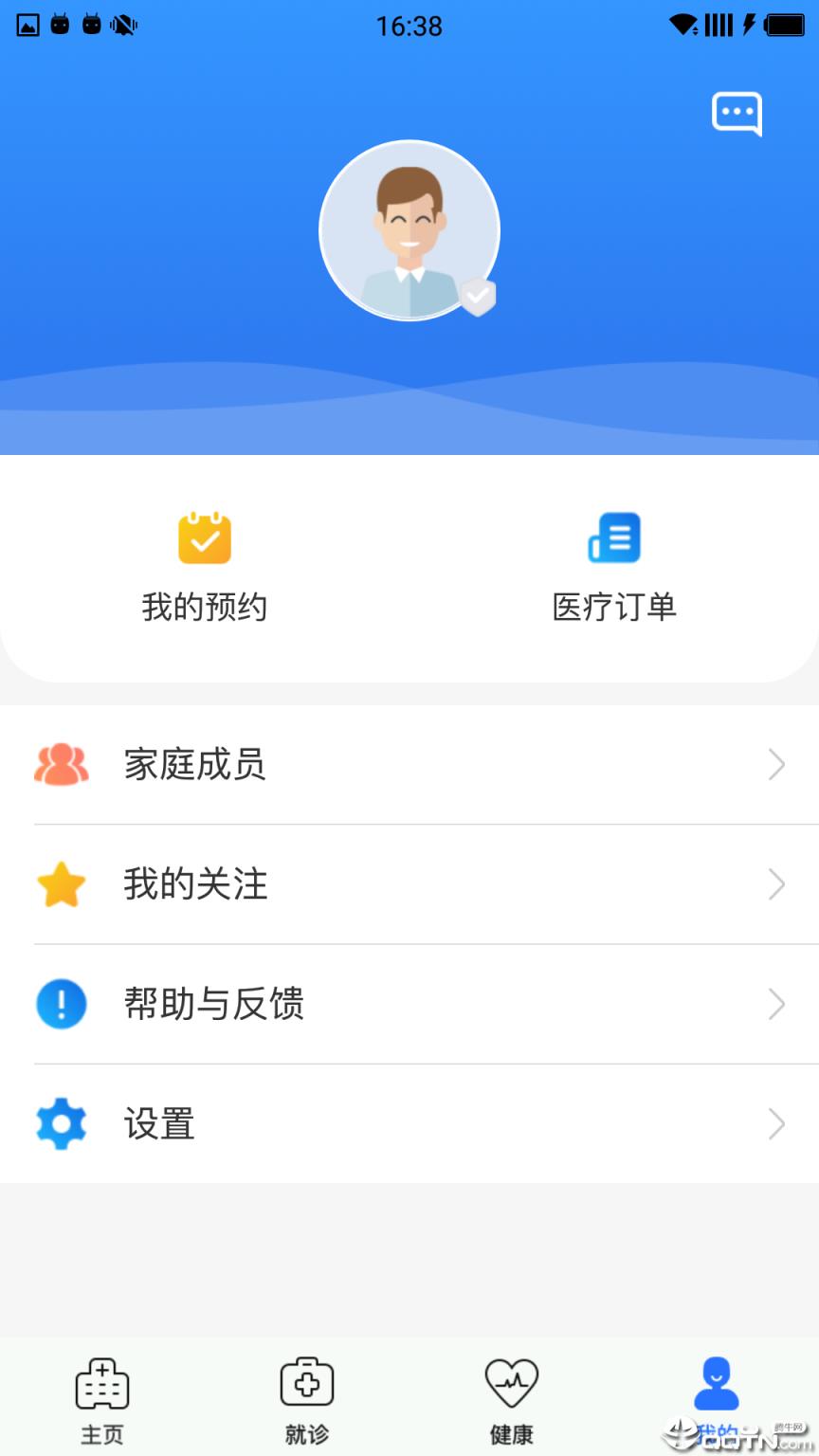Tap the heartbeat icon on 健康 tab
The image size is (819, 1456).
click(x=511, y=1384)
